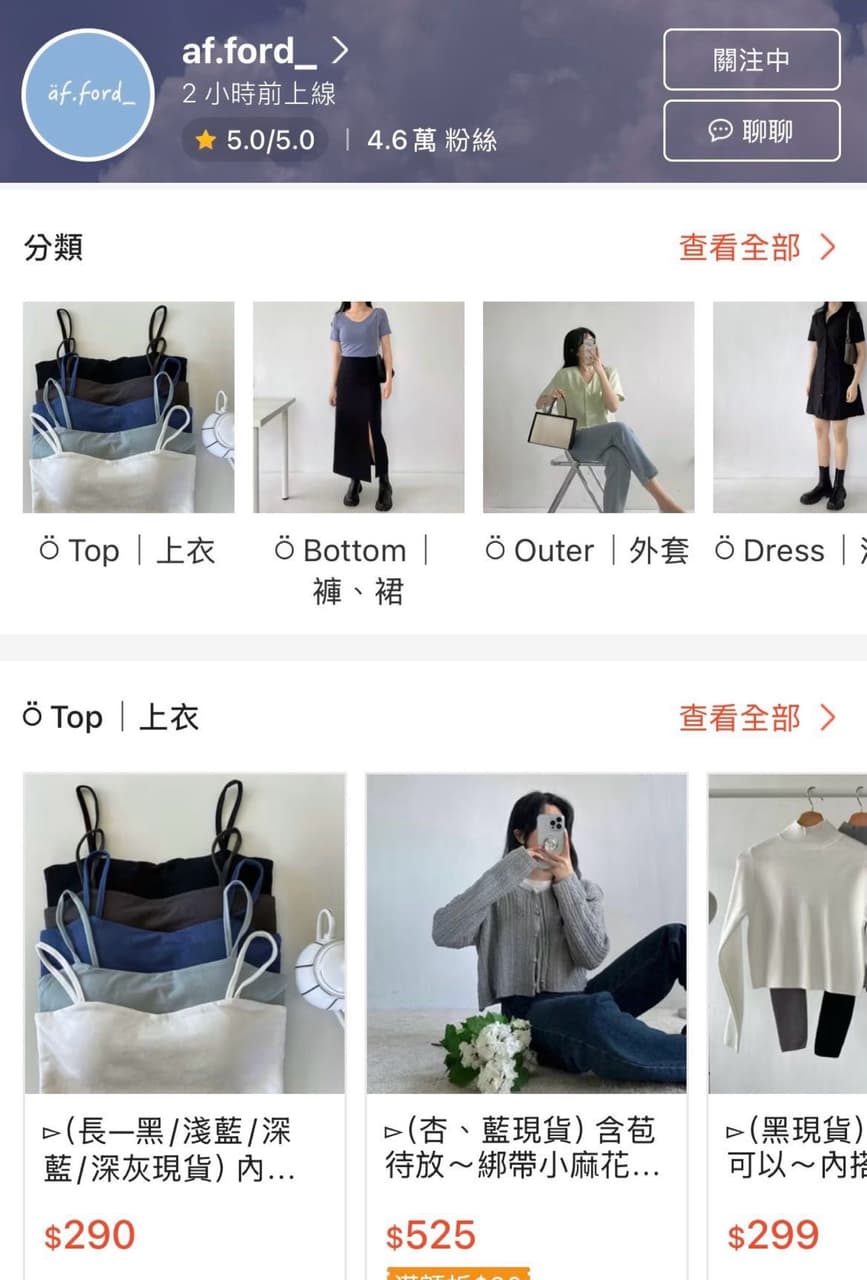The width and height of the screenshot is (867, 1280).
Task: Open the af.ford_ shop profile details
Action: point(264,50)
